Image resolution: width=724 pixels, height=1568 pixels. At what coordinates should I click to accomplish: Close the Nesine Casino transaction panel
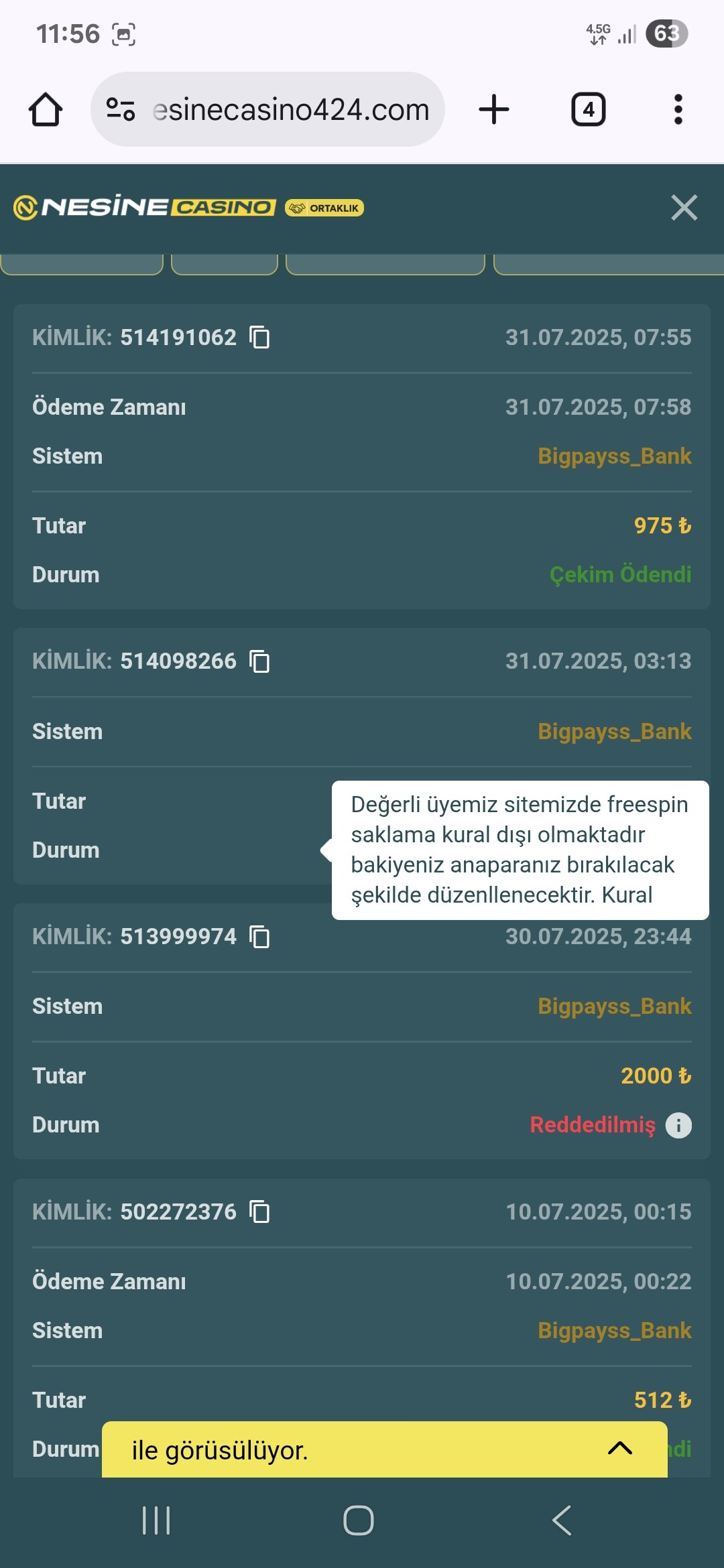click(x=684, y=208)
